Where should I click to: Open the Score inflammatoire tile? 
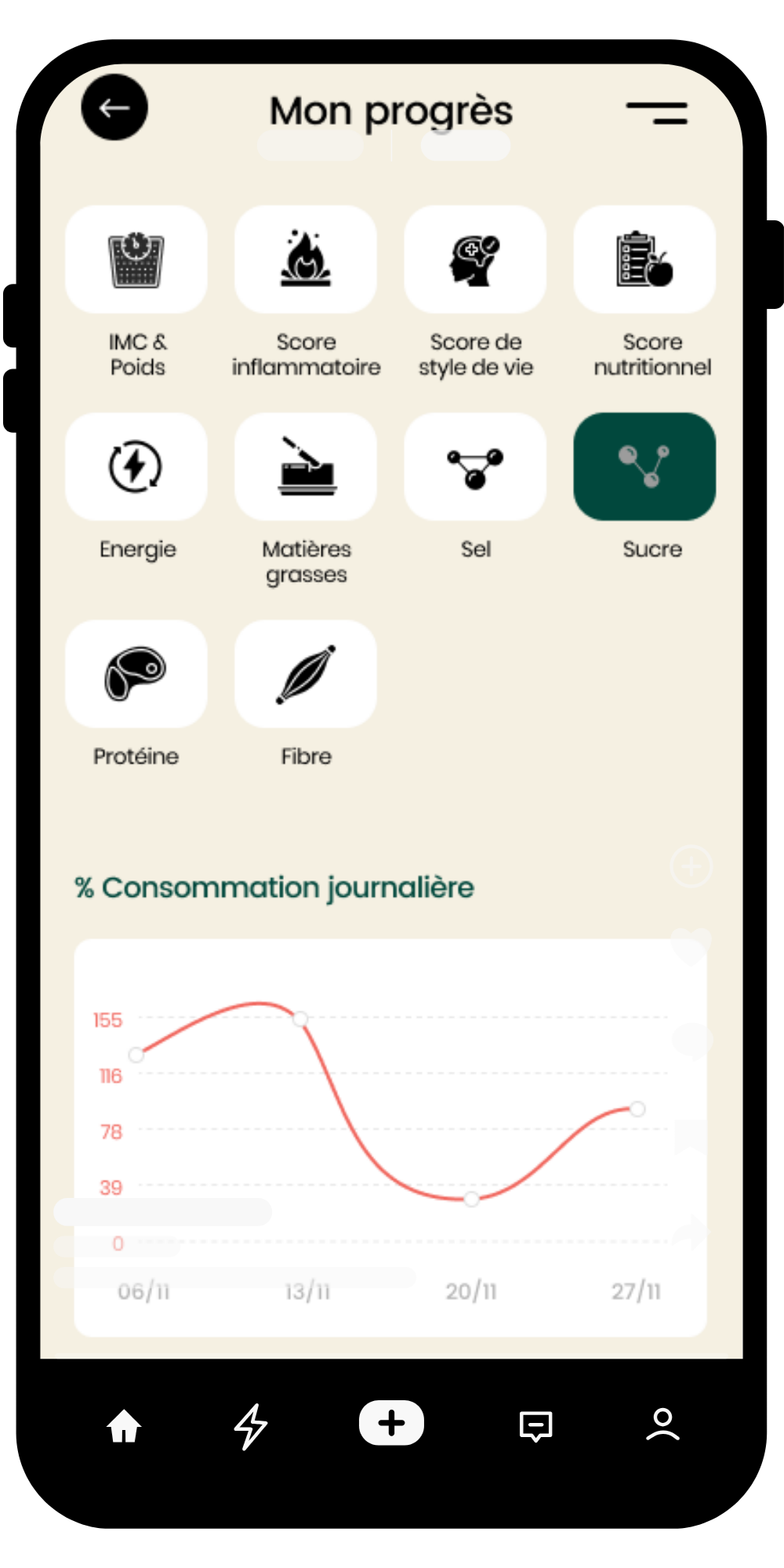click(306, 260)
